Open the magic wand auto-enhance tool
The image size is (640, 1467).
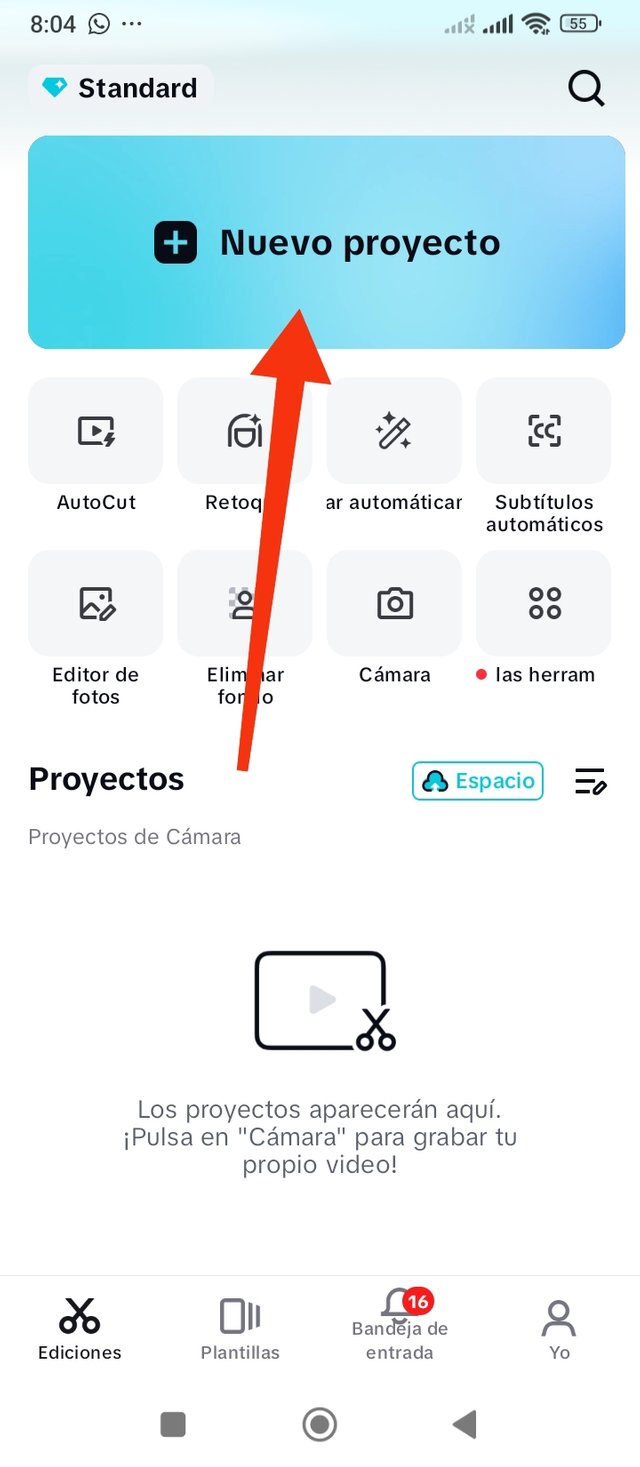click(x=394, y=432)
